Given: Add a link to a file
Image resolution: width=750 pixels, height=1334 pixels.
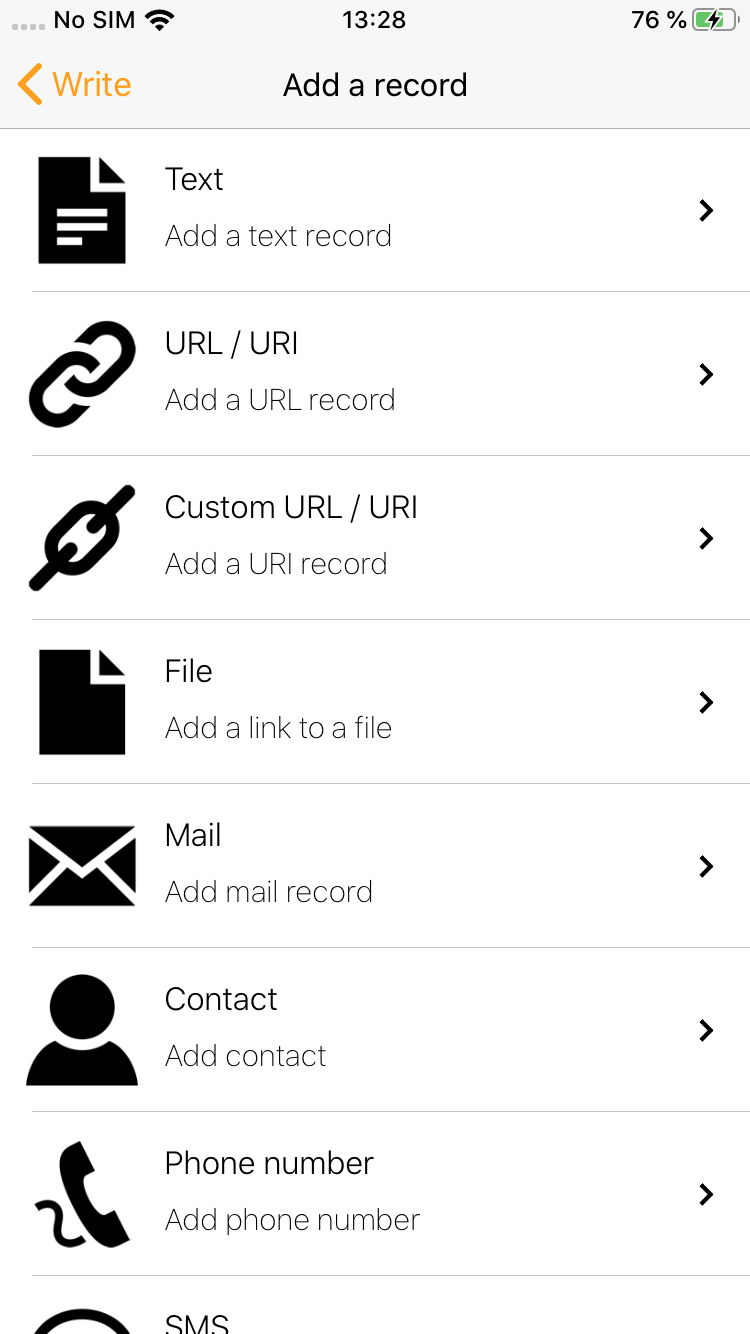Looking at the screenshot, I should [x=375, y=702].
